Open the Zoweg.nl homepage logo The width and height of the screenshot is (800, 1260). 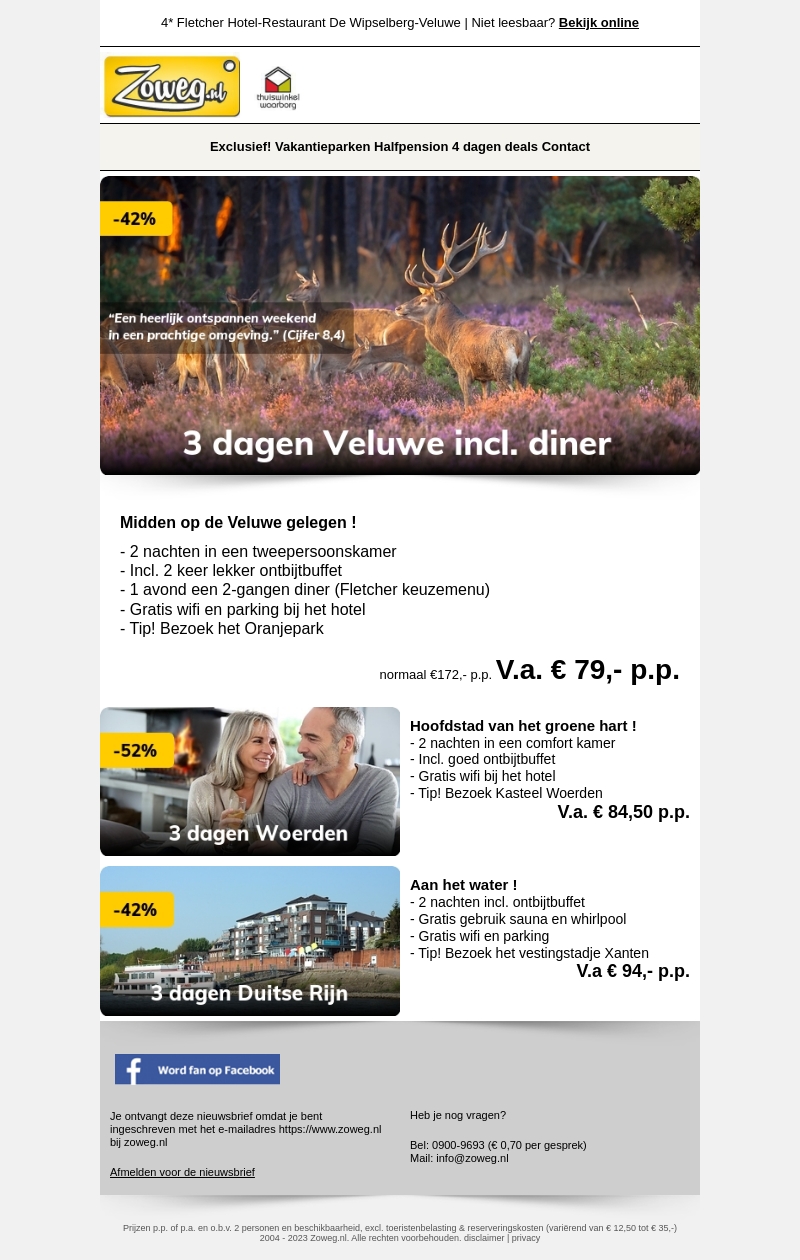point(172,87)
